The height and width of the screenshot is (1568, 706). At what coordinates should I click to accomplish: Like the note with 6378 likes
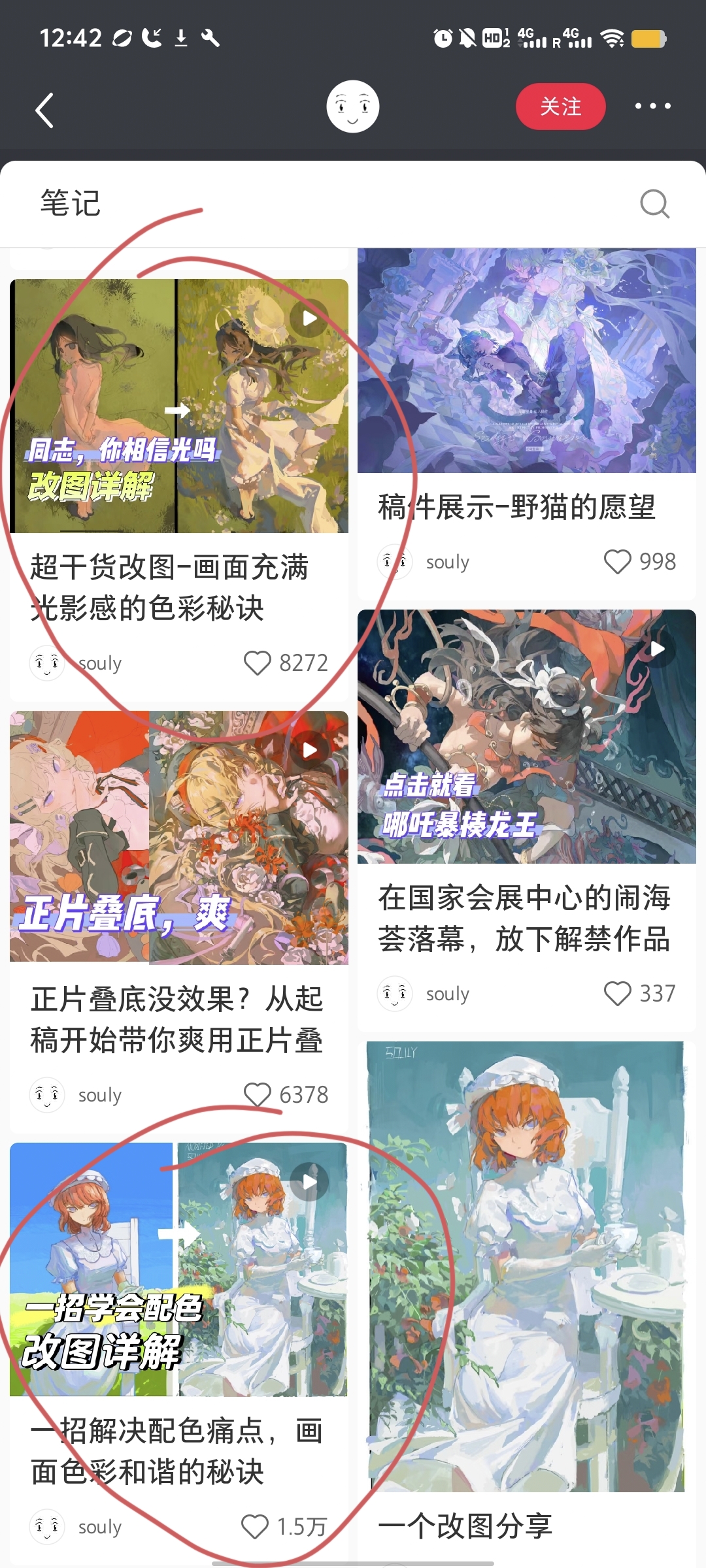coord(258,1095)
